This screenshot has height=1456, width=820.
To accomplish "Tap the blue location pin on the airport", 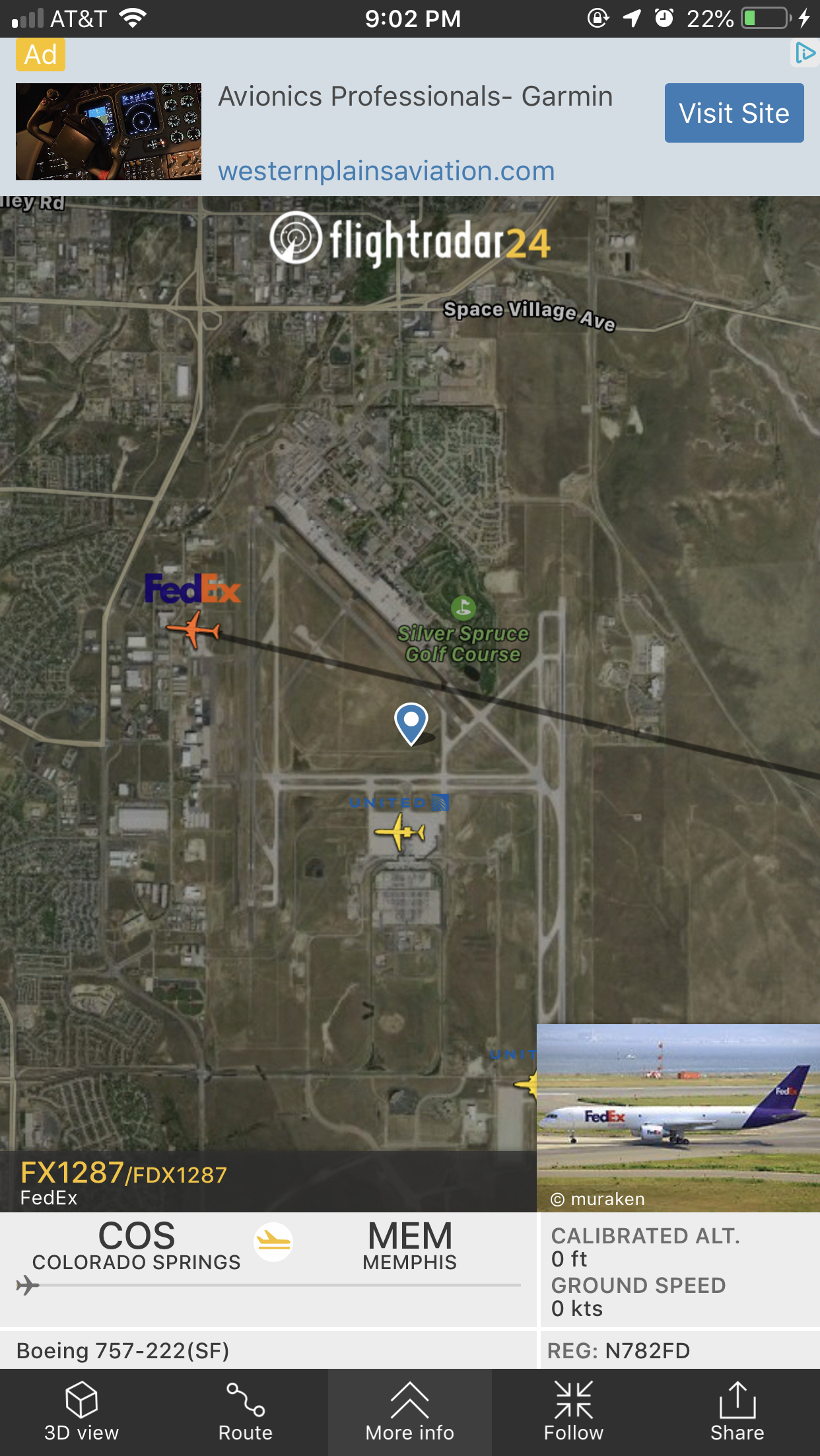I will (x=411, y=722).
